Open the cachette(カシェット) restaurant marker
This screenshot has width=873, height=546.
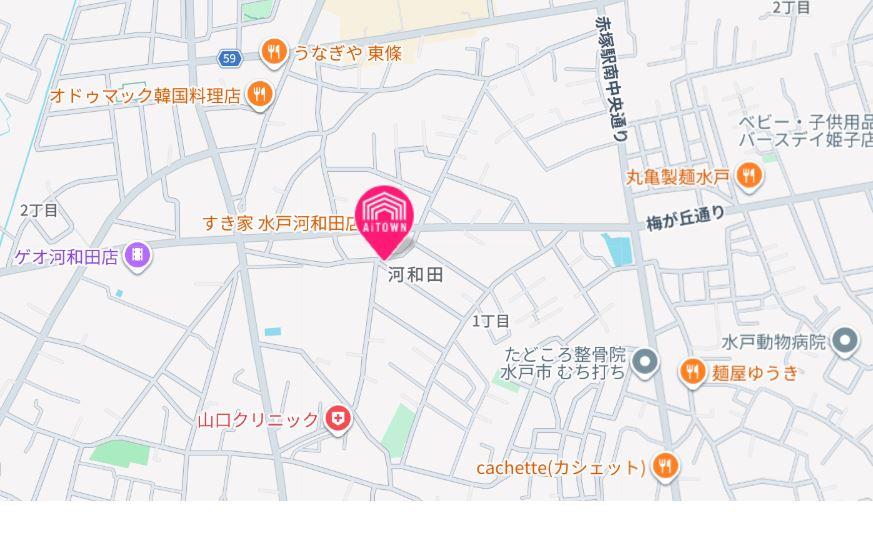(x=664, y=466)
